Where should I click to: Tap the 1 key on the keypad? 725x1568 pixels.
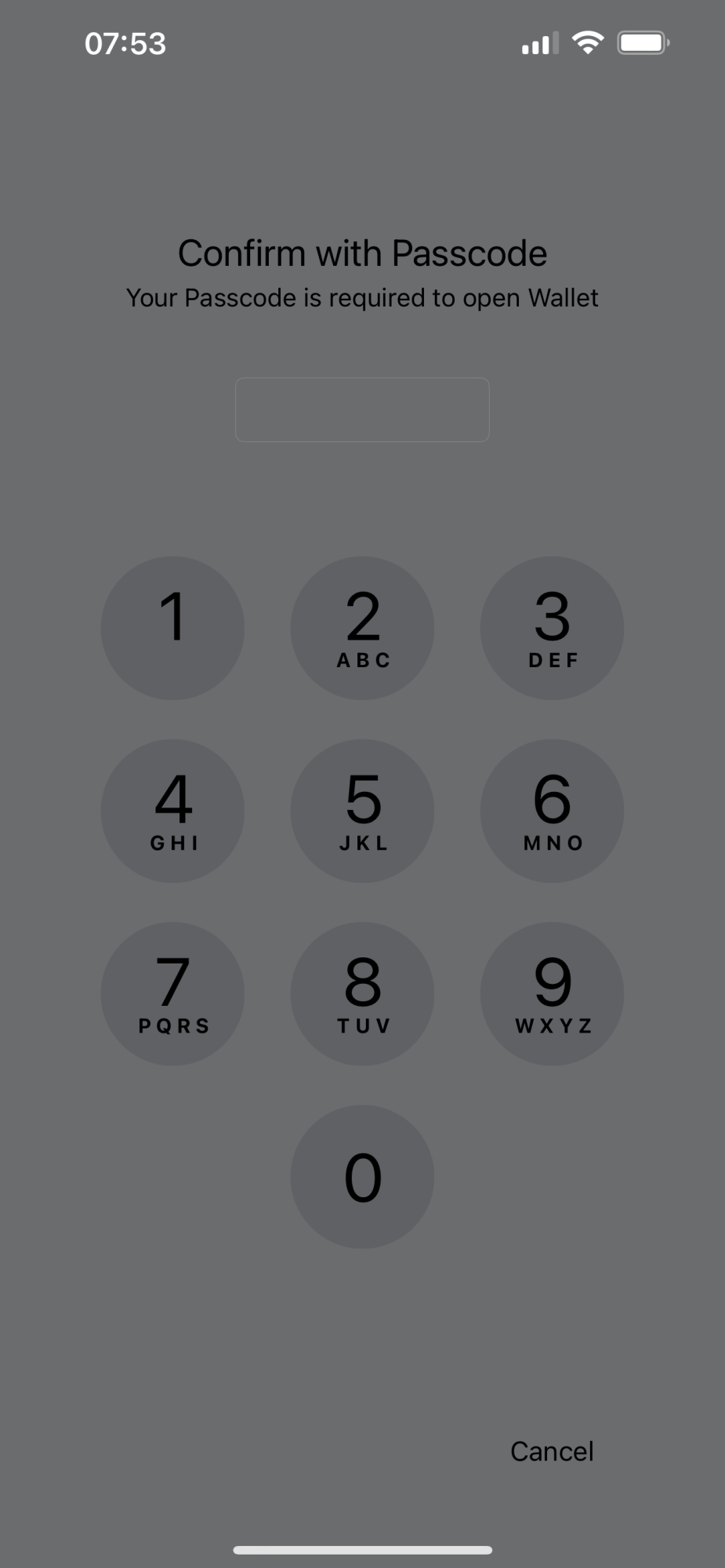tap(172, 628)
